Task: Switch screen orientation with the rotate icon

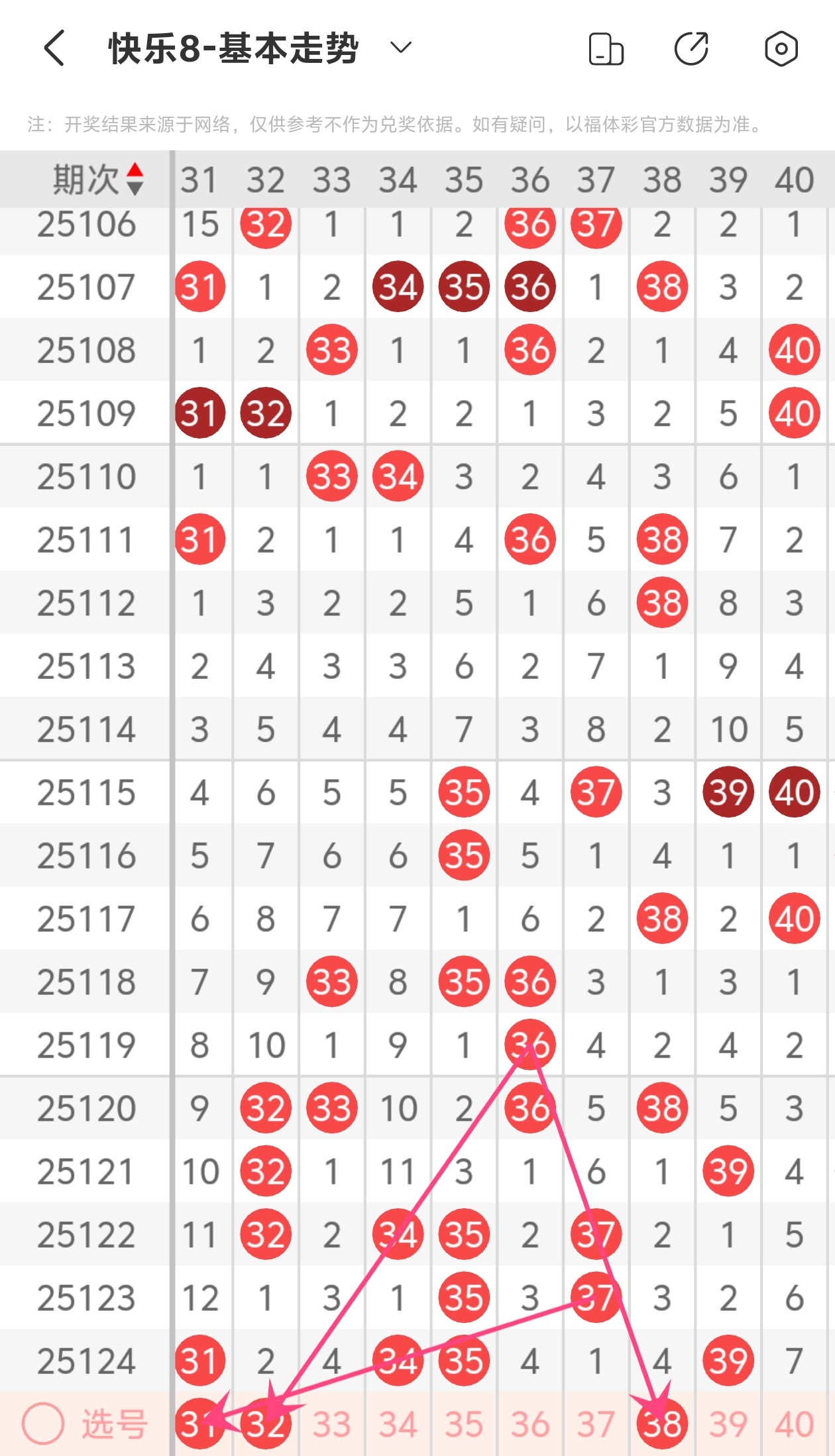Action: coord(606,49)
